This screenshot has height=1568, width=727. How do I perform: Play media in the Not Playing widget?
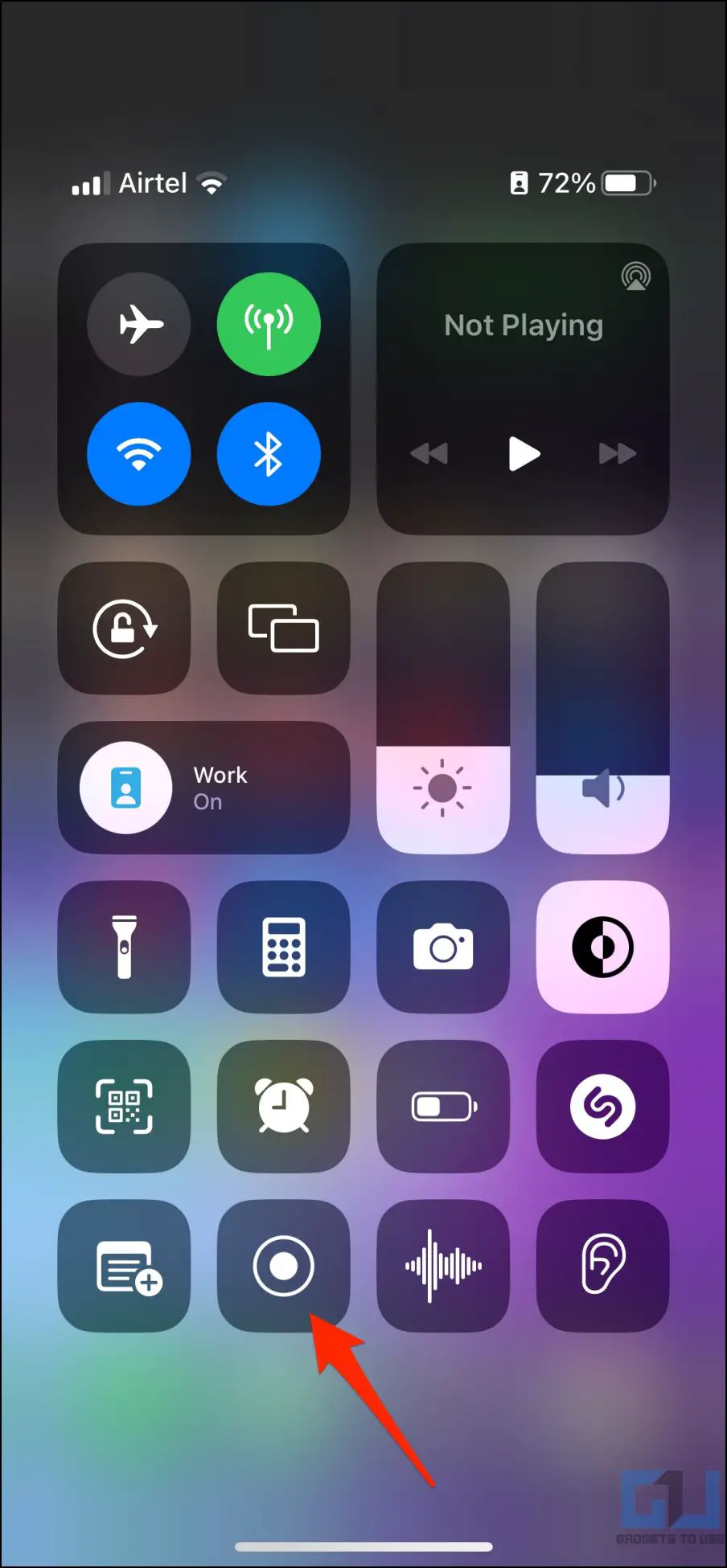pyautogui.click(x=524, y=454)
